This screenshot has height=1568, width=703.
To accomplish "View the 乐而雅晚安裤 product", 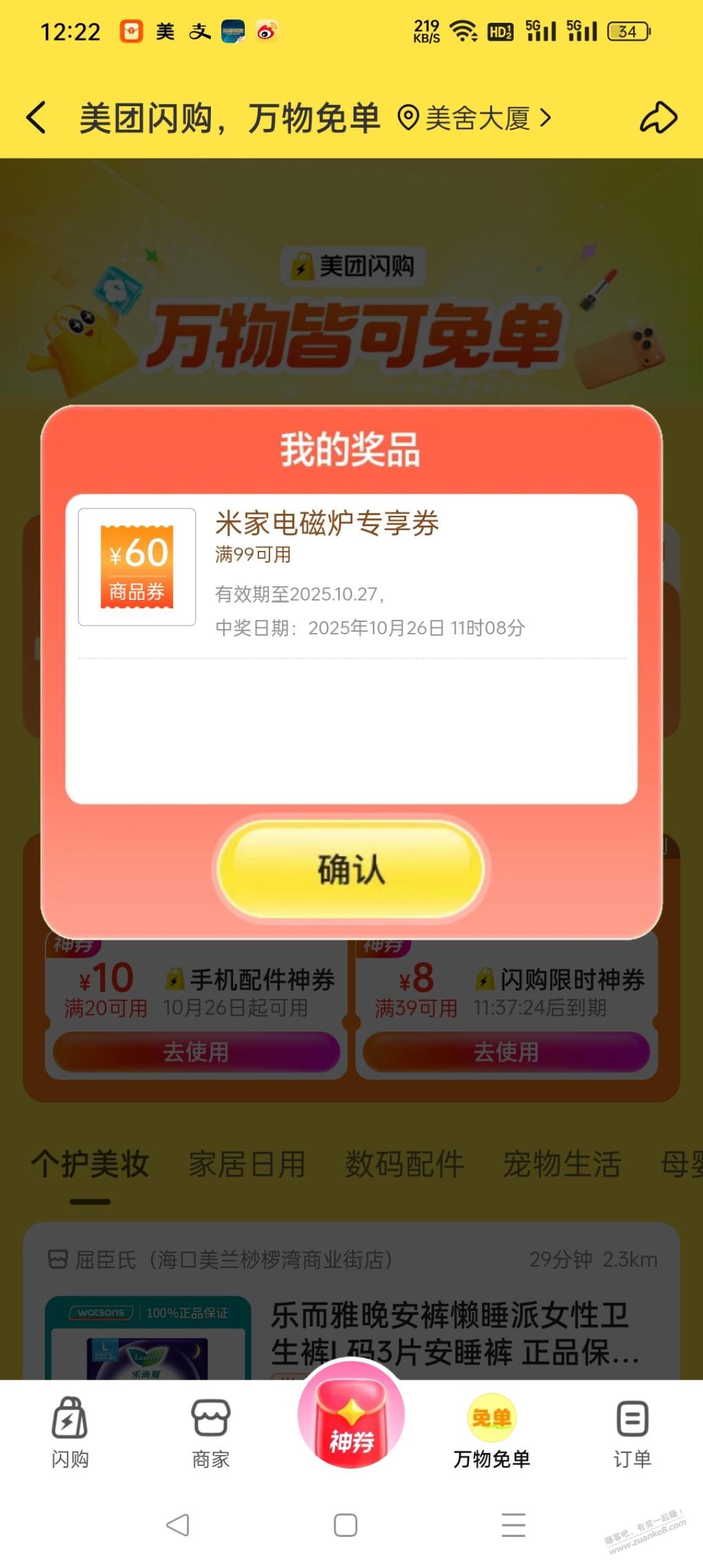I will tap(455, 1333).
